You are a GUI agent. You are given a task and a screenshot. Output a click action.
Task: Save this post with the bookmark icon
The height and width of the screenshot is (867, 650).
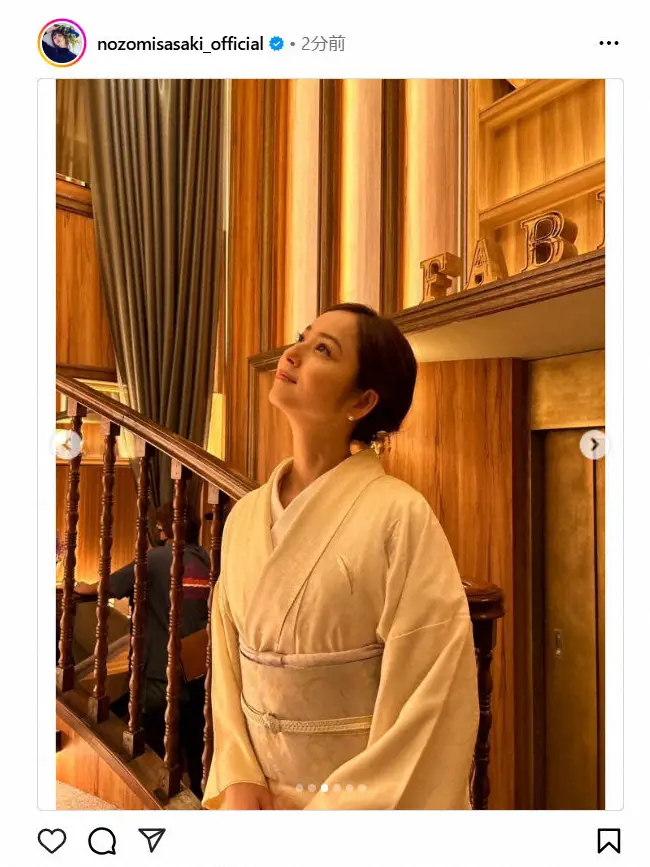click(608, 840)
